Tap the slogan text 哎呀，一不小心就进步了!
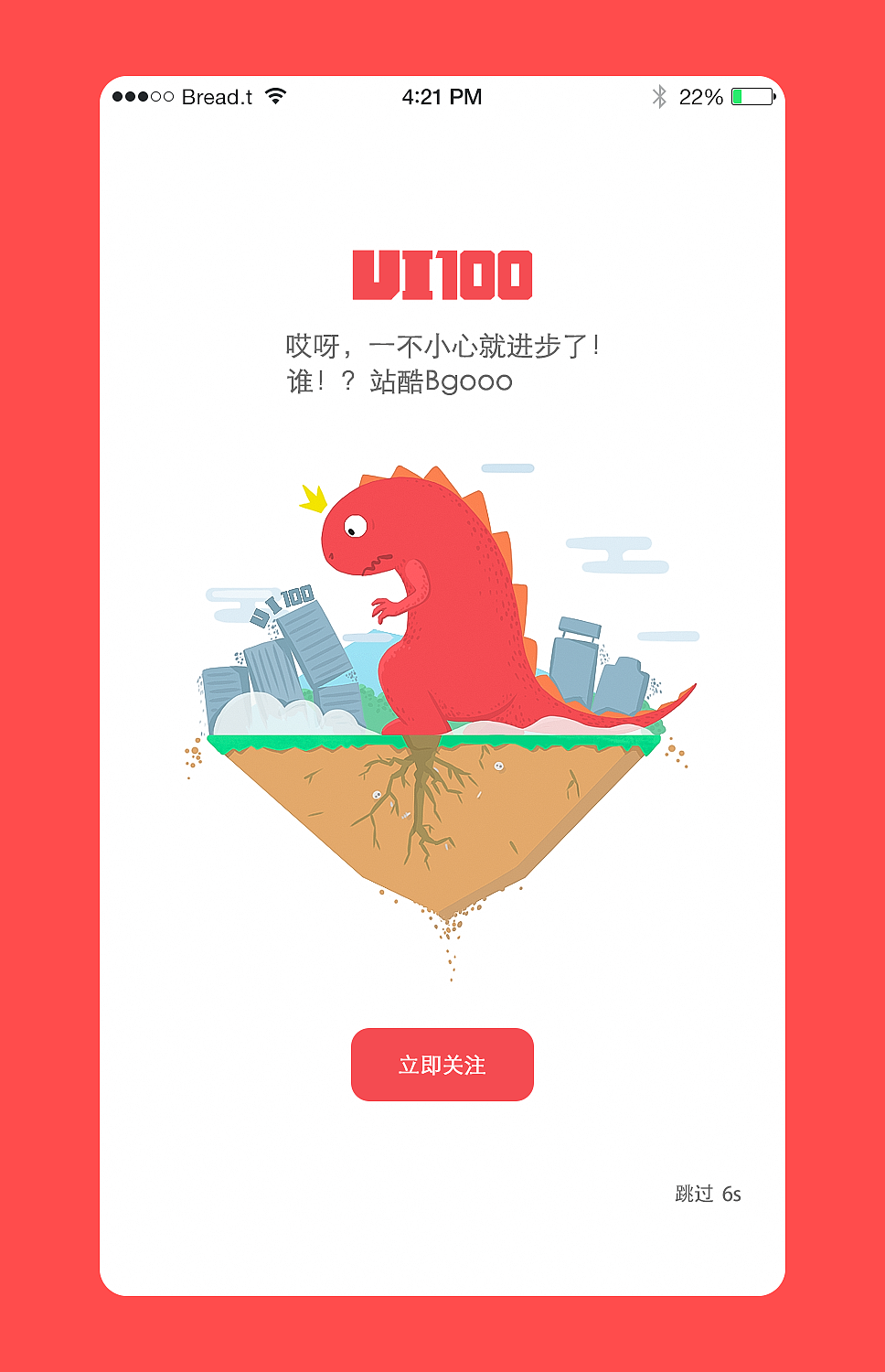 pyautogui.click(x=442, y=346)
